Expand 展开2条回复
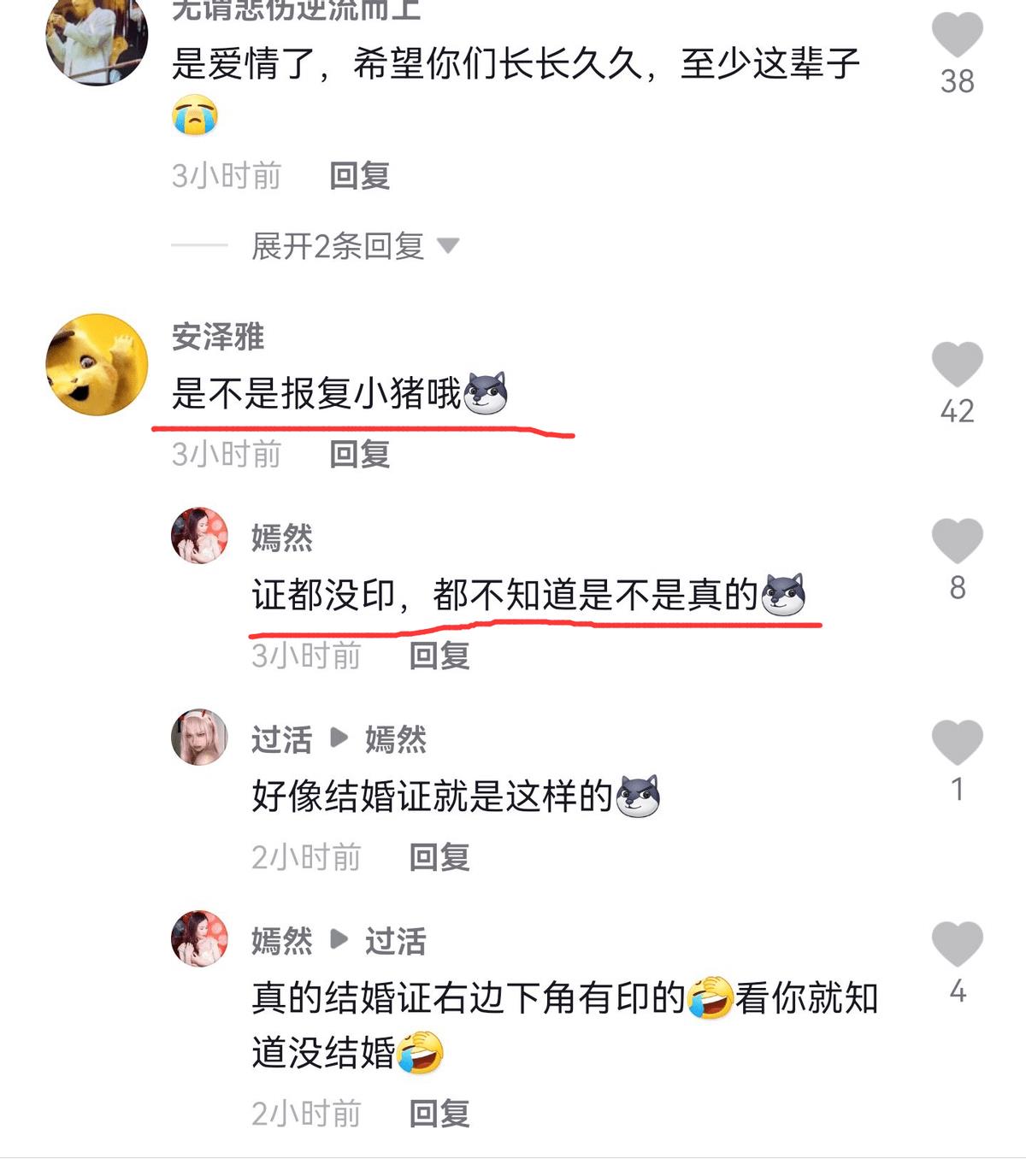Screen dimensions: 1026x1176 point(354,246)
